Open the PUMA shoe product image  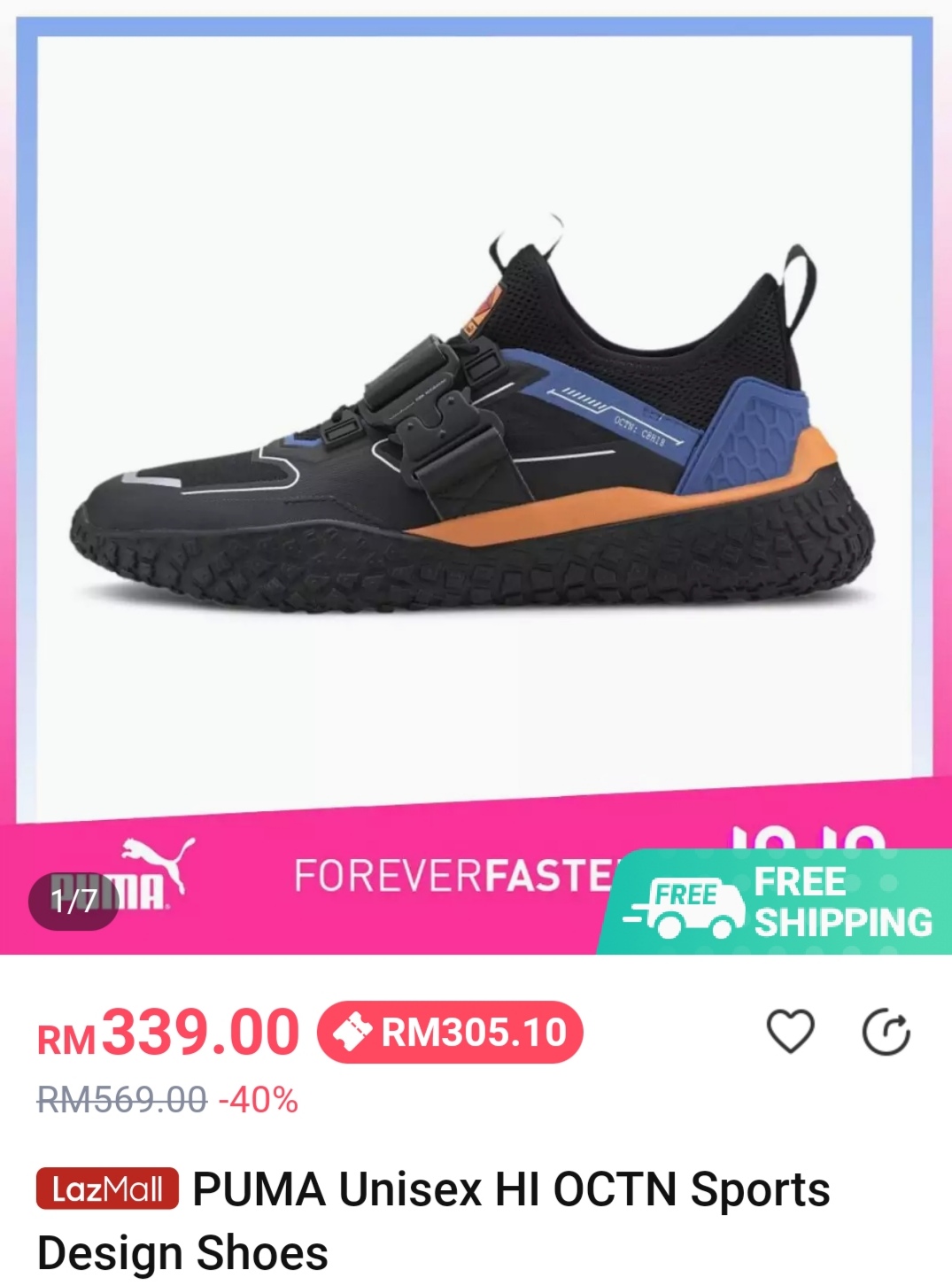475,425
